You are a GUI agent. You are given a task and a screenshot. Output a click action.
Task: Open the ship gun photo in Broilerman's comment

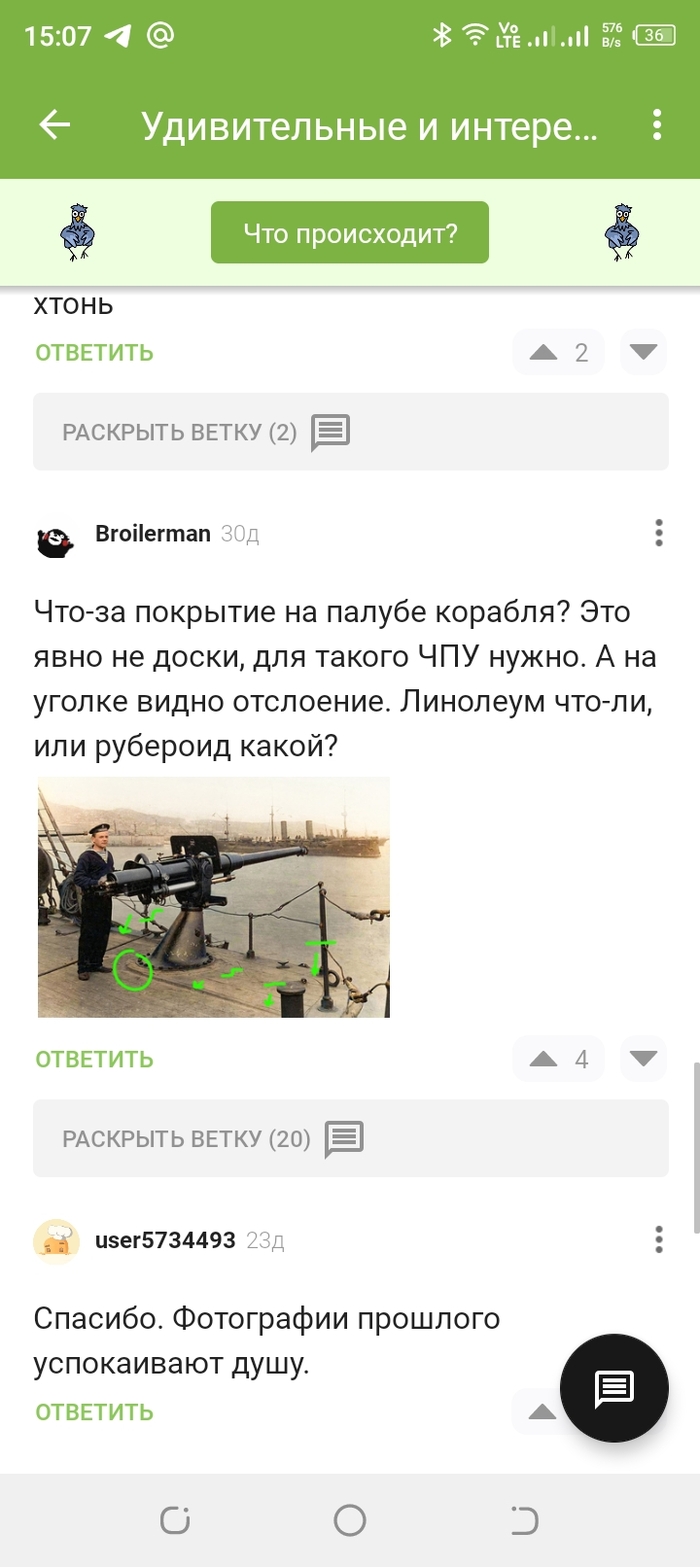214,897
